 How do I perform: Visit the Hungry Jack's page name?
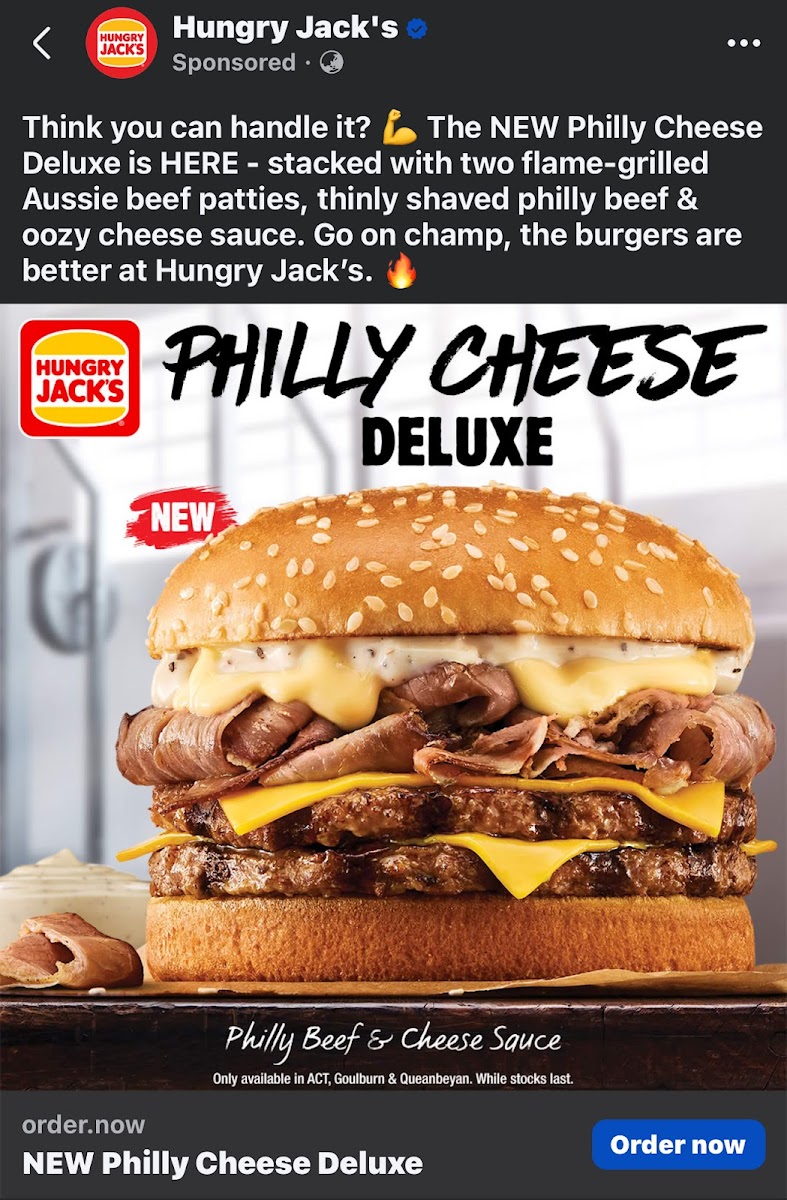[285, 28]
